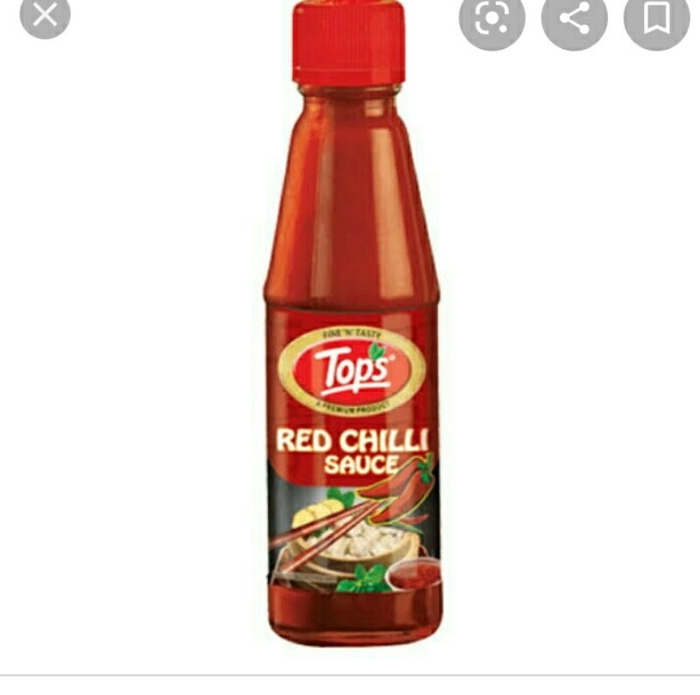Share this image
700x695 pixels.
pos(574,17)
